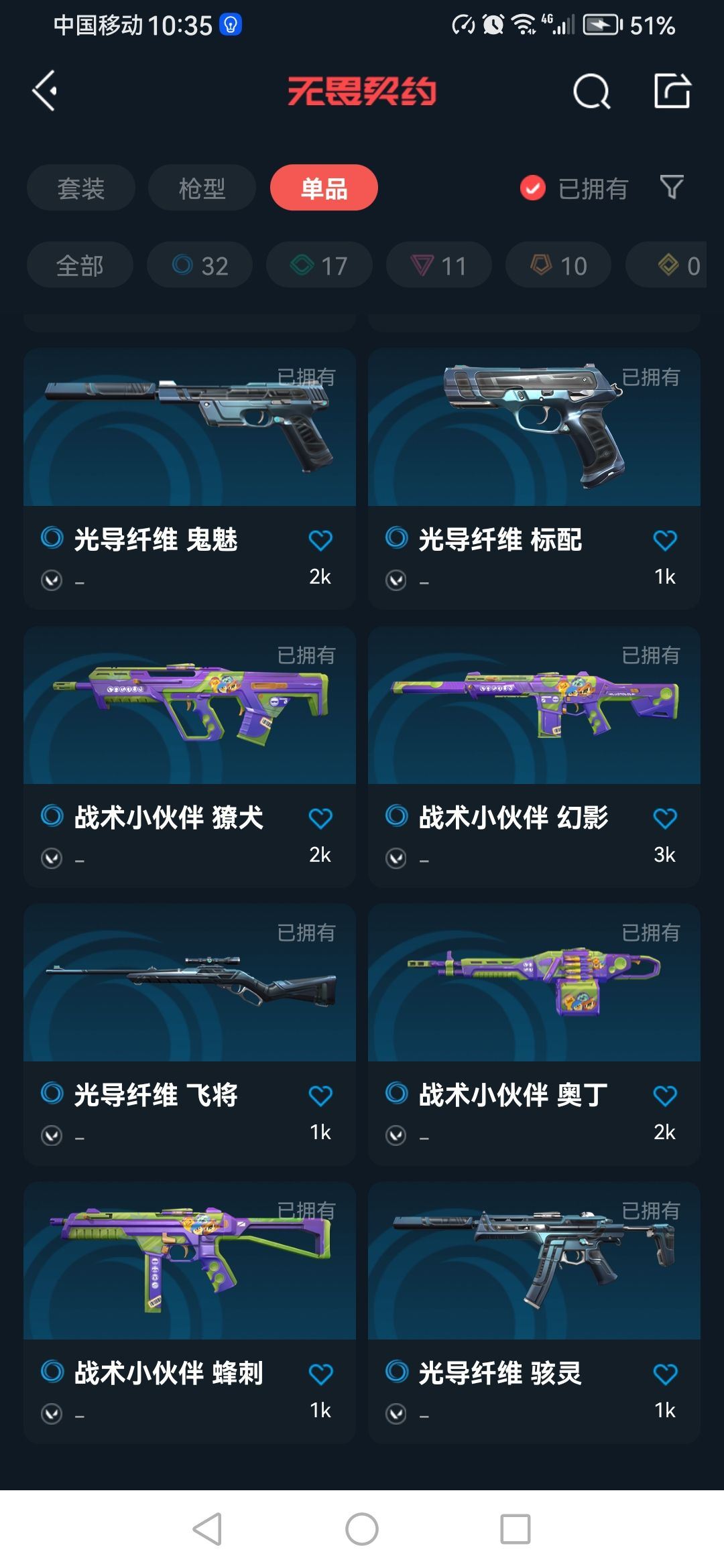Tap the system home button
This screenshot has height=1568, width=724.
click(x=362, y=1529)
